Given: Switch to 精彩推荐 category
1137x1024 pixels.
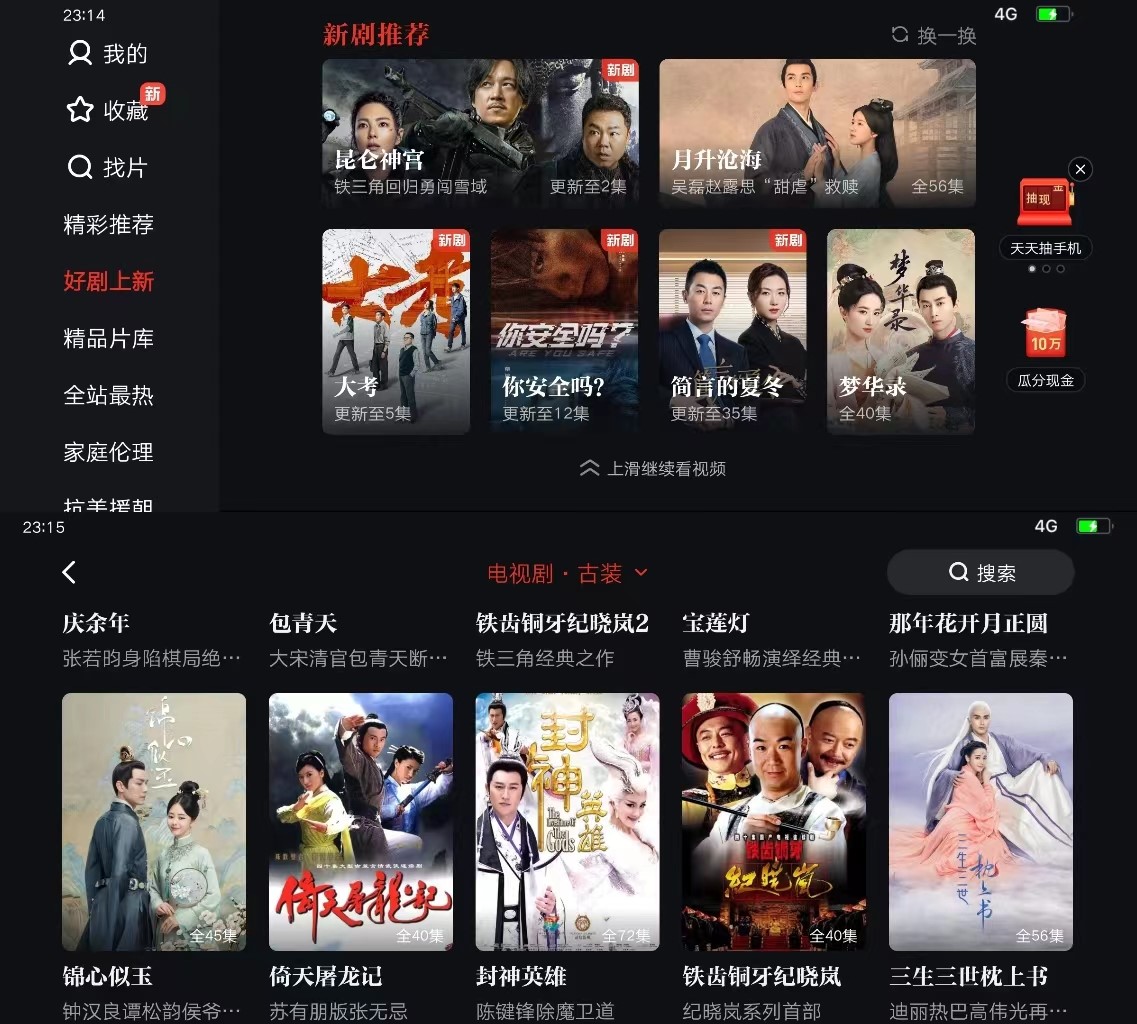Looking at the screenshot, I should [x=108, y=225].
